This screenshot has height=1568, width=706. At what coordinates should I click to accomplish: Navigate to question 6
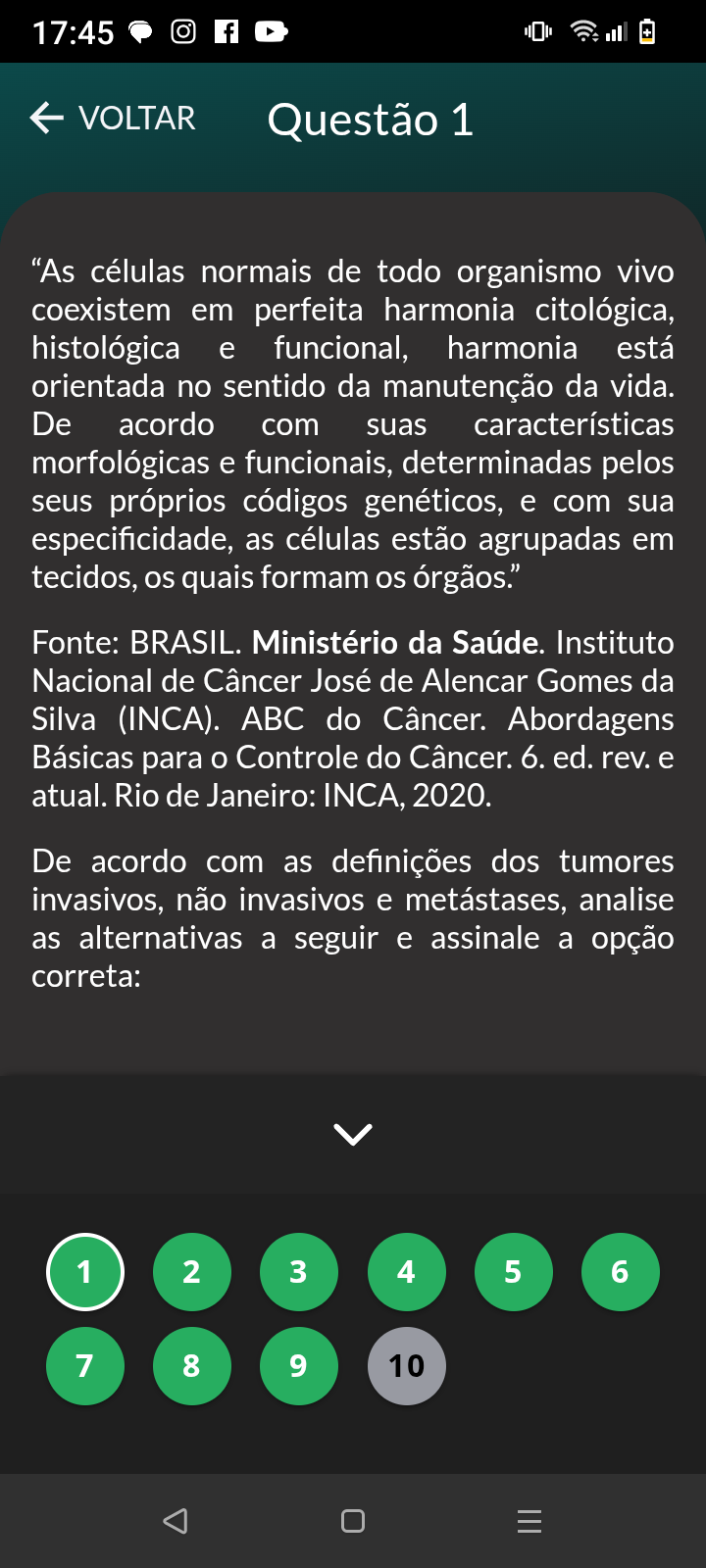pyautogui.click(x=620, y=1272)
